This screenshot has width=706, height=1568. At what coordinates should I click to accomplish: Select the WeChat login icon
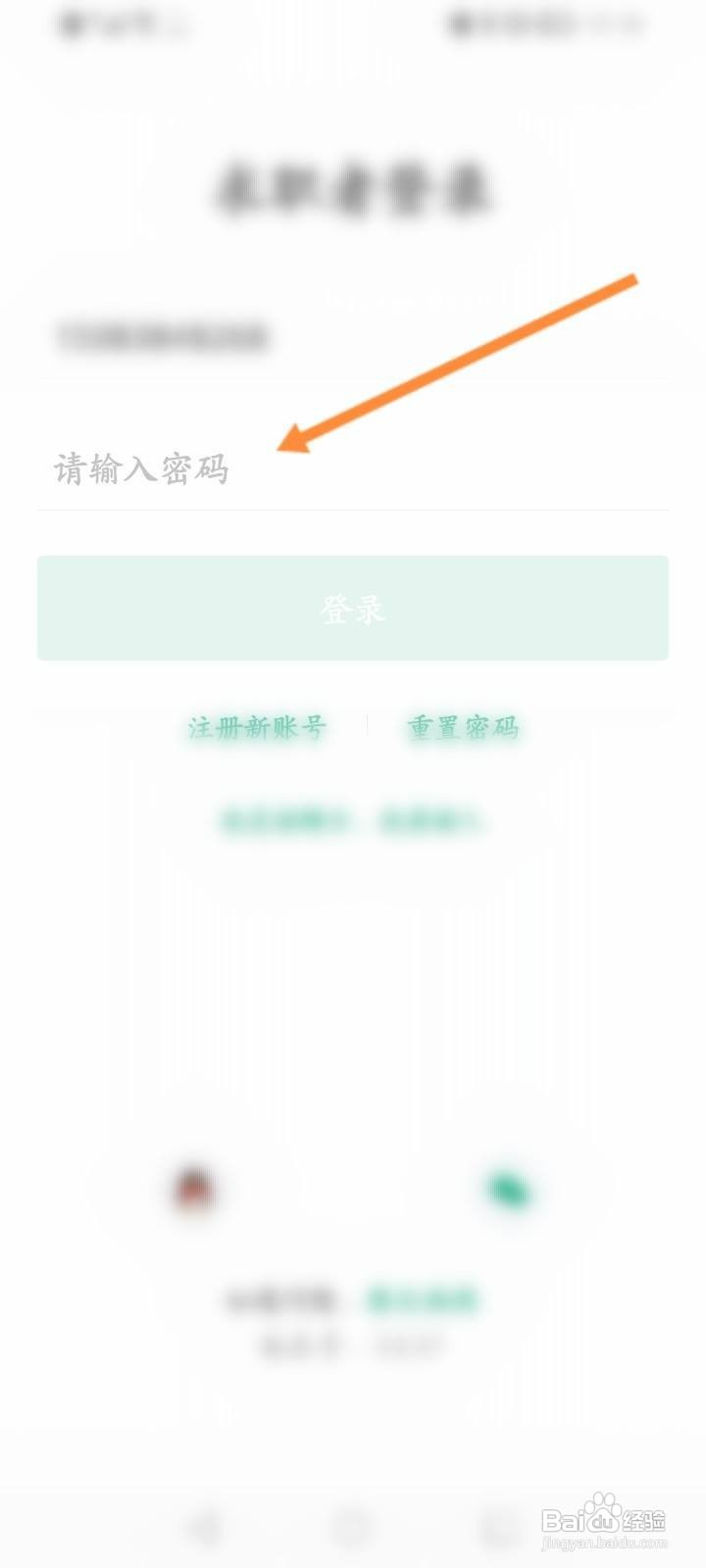click(x=509, y=1190)
